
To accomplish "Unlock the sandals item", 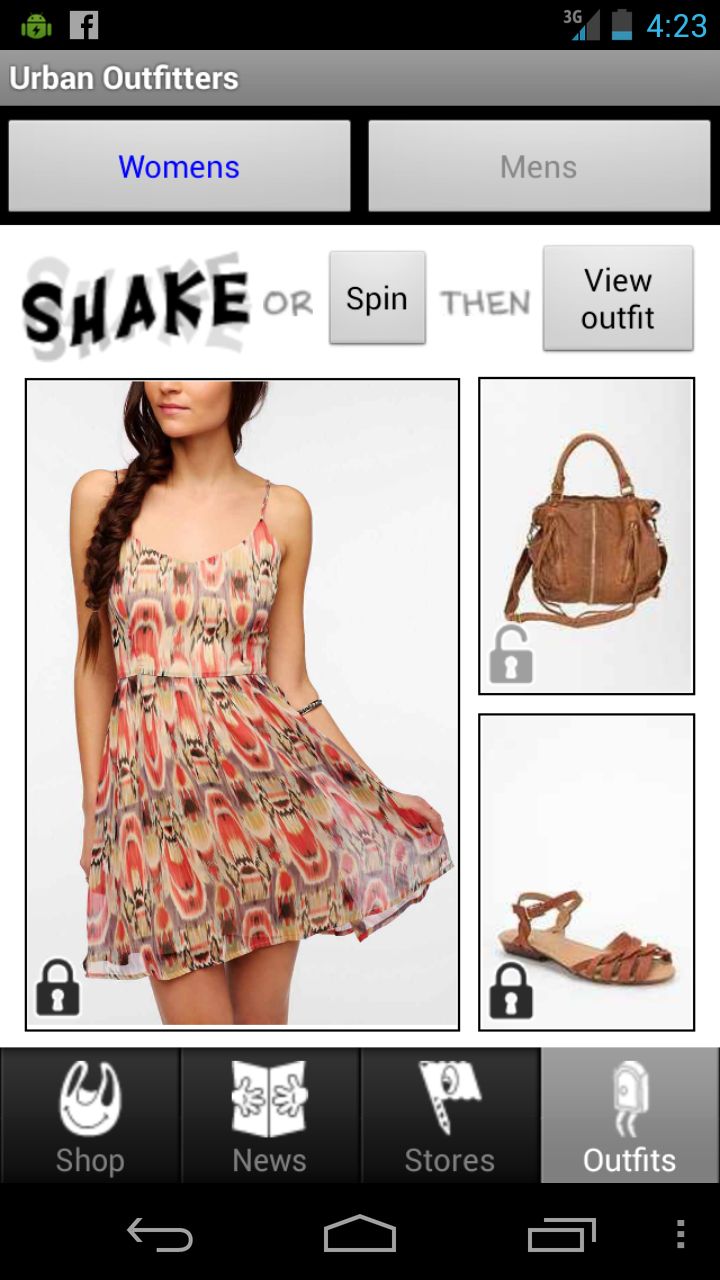I will pos(511,990).
